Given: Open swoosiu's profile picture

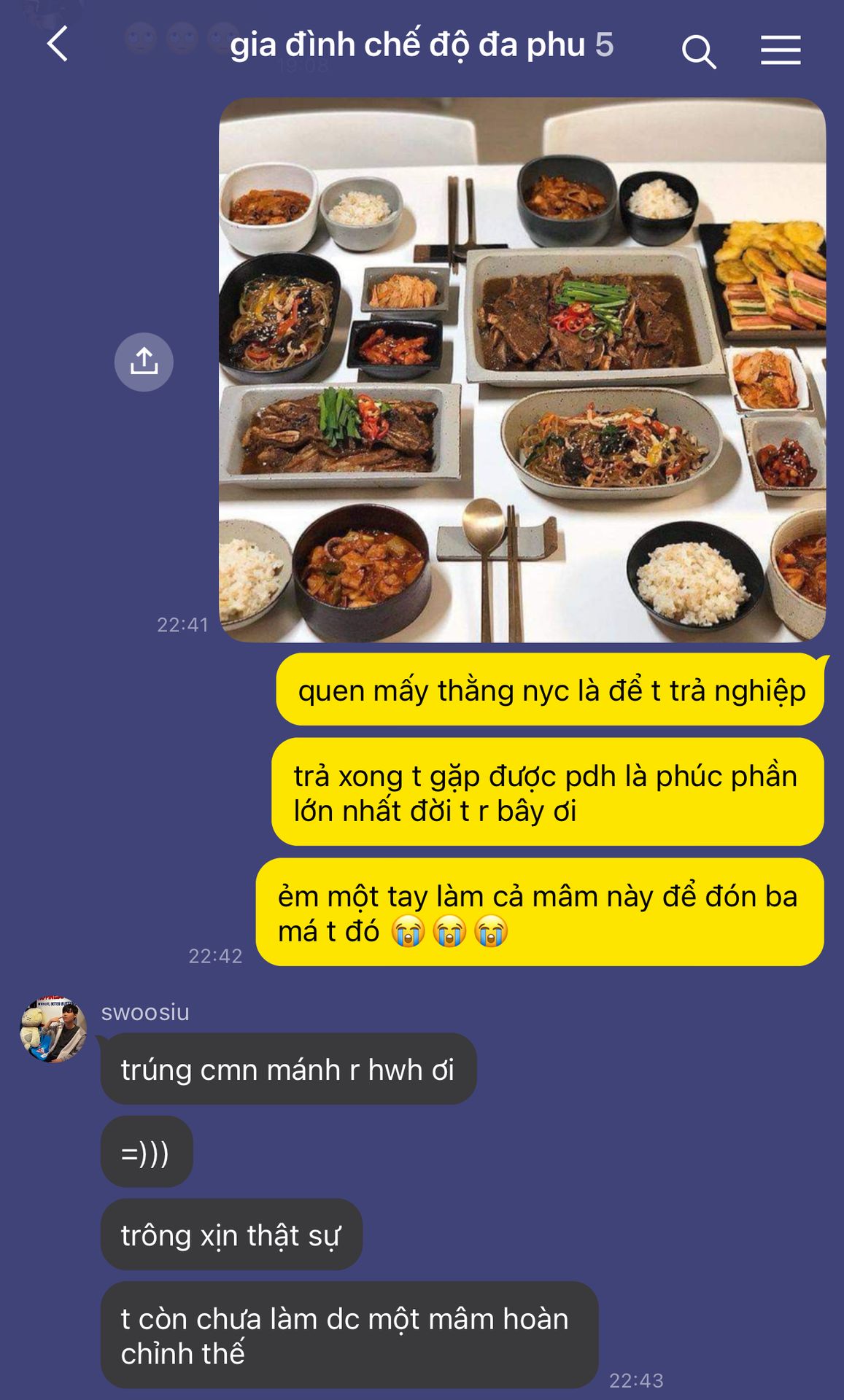Looking at the screenshot, I should [x=53, y=1030].
